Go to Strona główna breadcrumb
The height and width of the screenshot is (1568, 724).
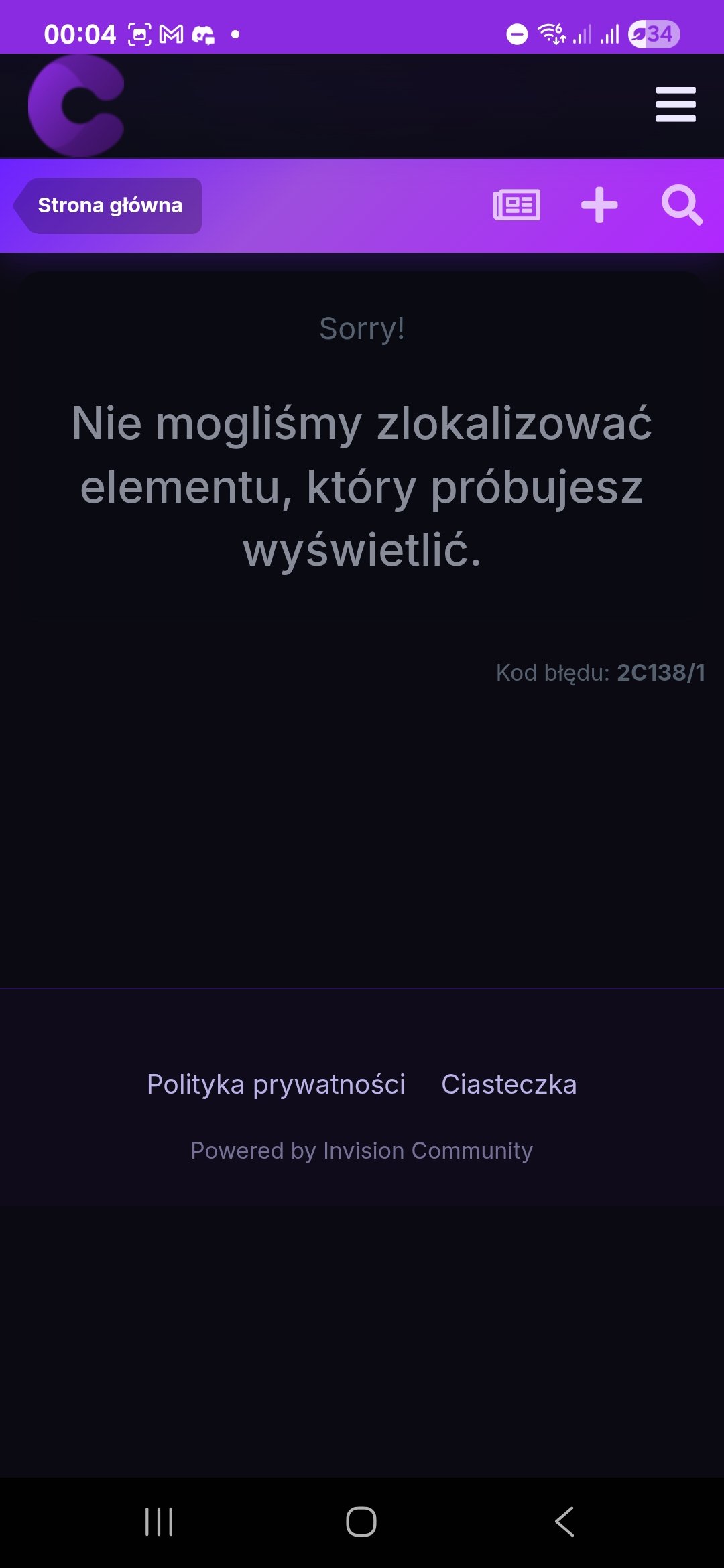click(110, 206)
